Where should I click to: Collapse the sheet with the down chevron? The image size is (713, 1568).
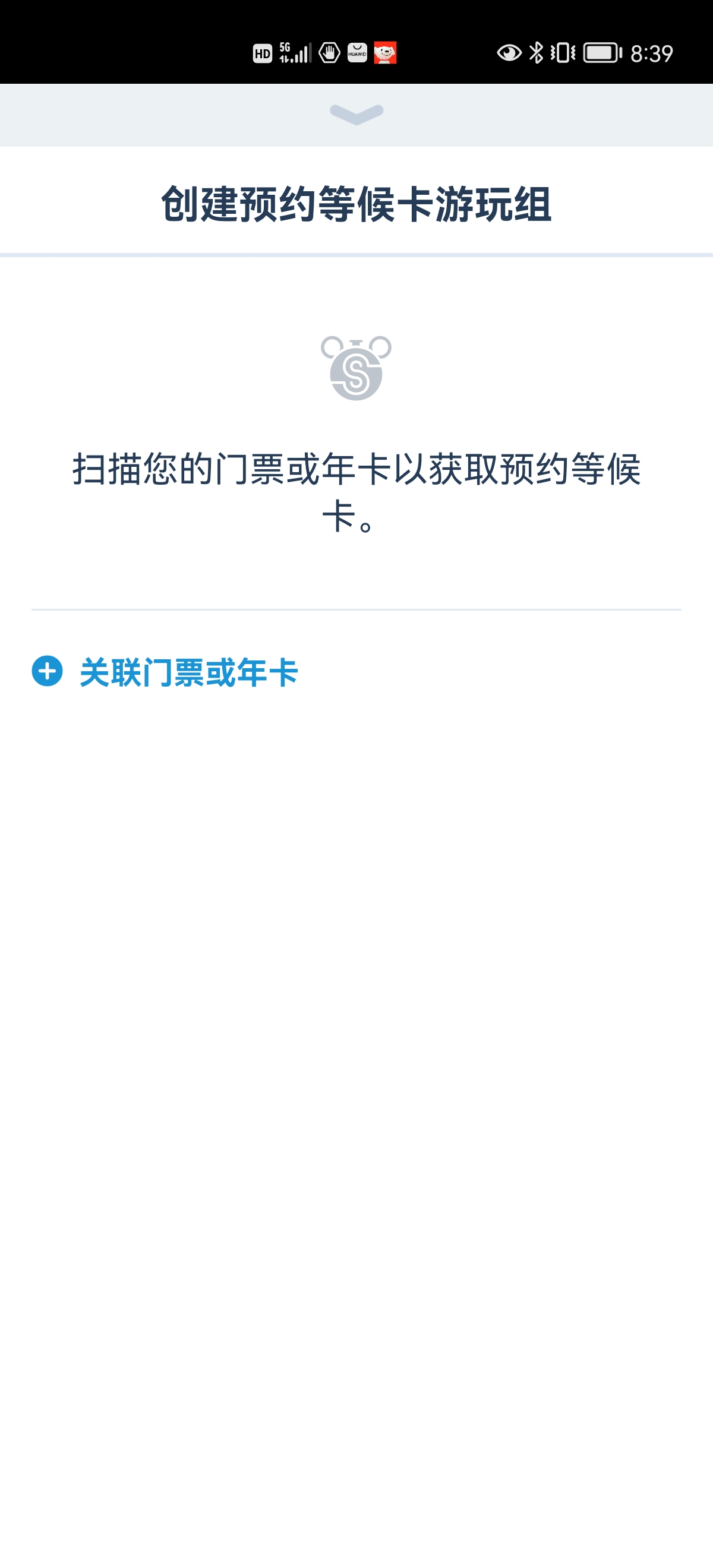click(356, 114)
